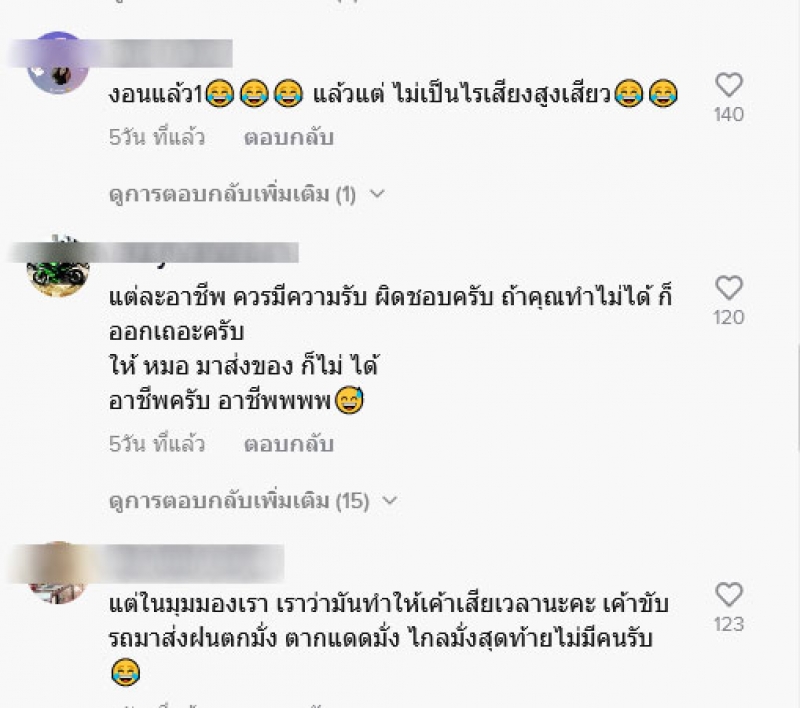Open profile of the green motorcycle avatar commenter
Screen dimensions: 800x708
[58, 267]
